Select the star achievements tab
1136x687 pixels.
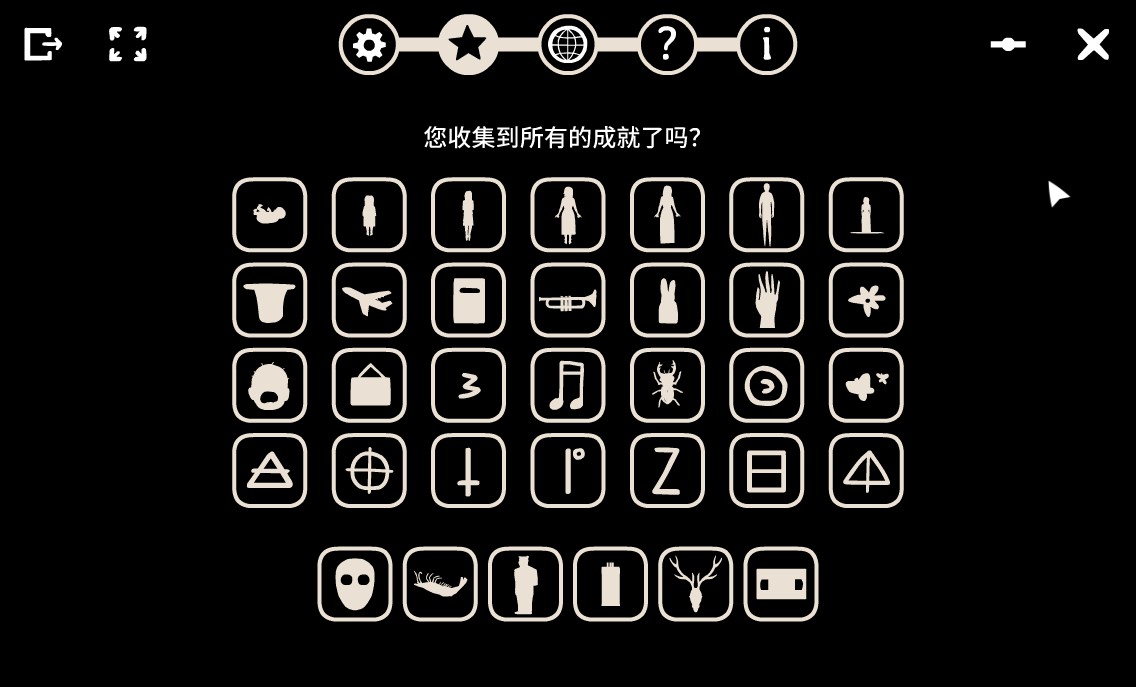pyautogui.click(x=468, y=45)
